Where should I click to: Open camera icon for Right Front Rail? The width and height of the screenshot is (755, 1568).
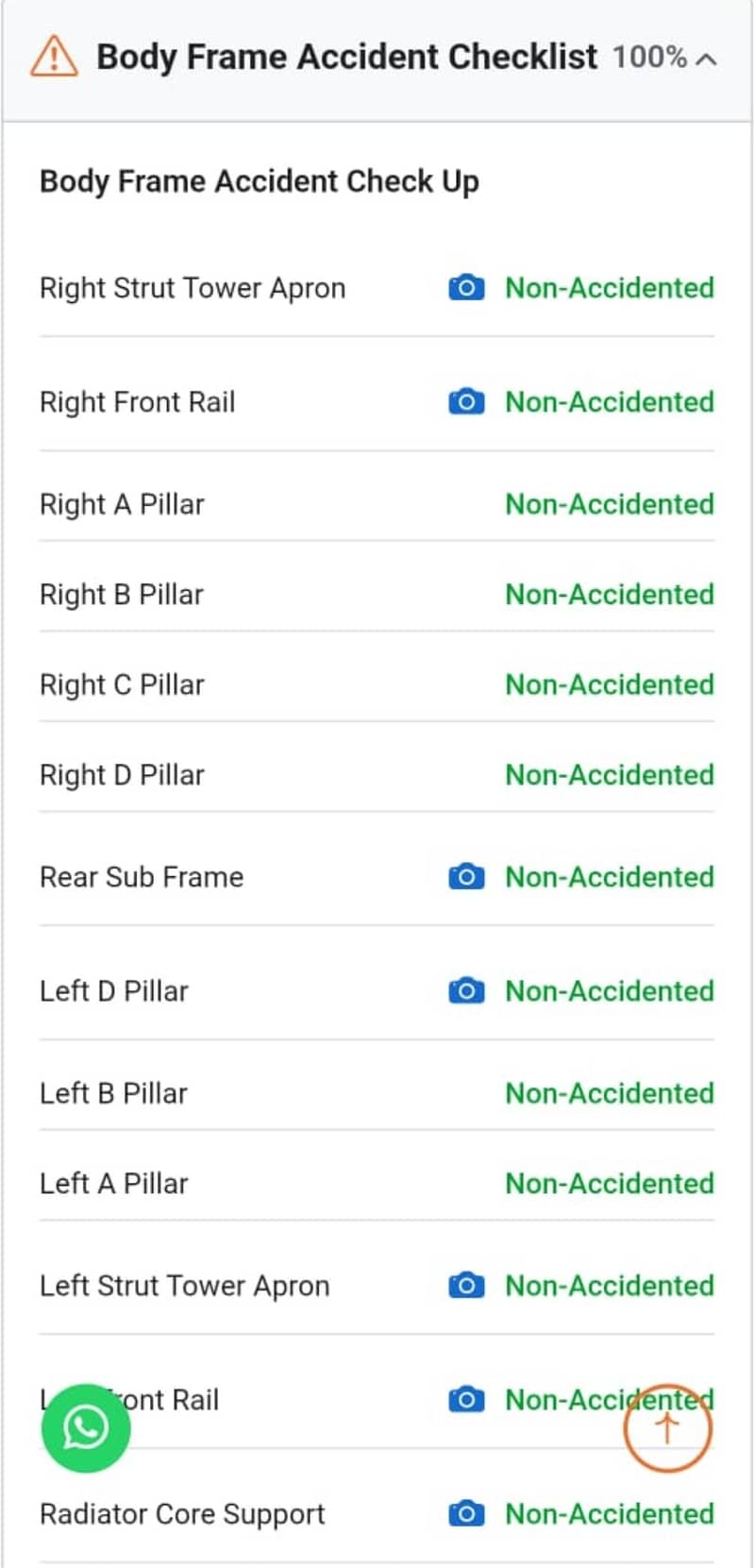tap(466, 402)
